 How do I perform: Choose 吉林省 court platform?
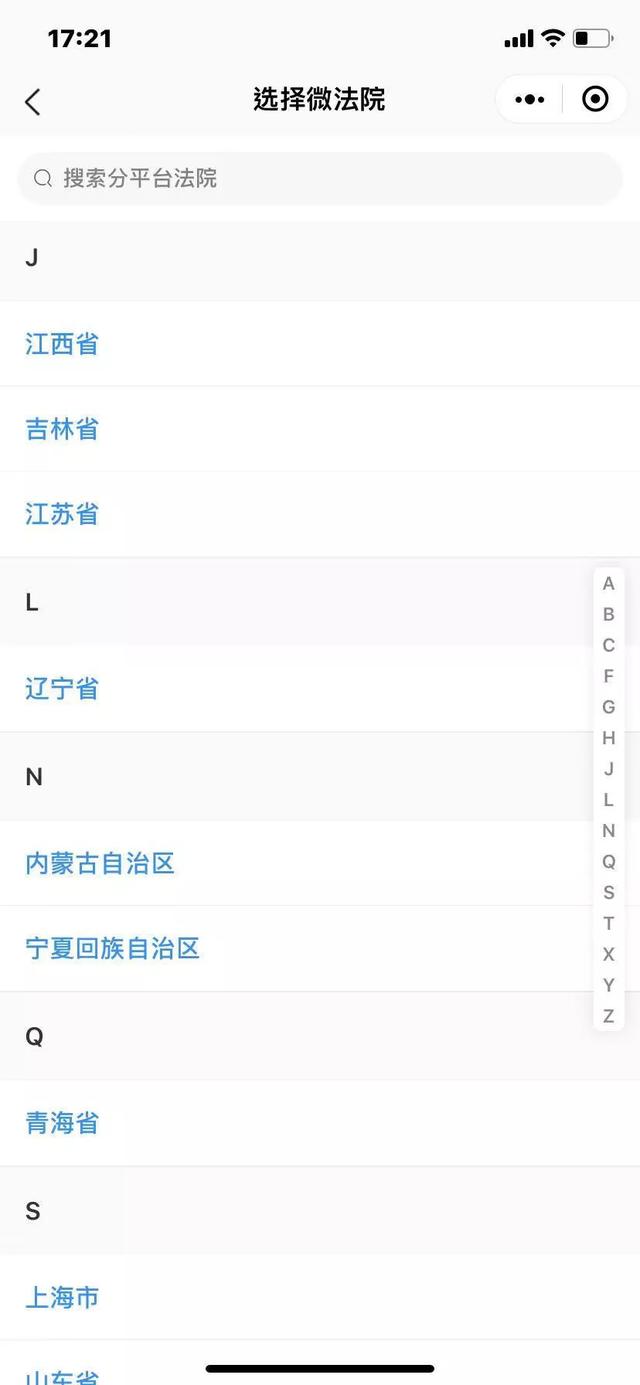(62, 429)
